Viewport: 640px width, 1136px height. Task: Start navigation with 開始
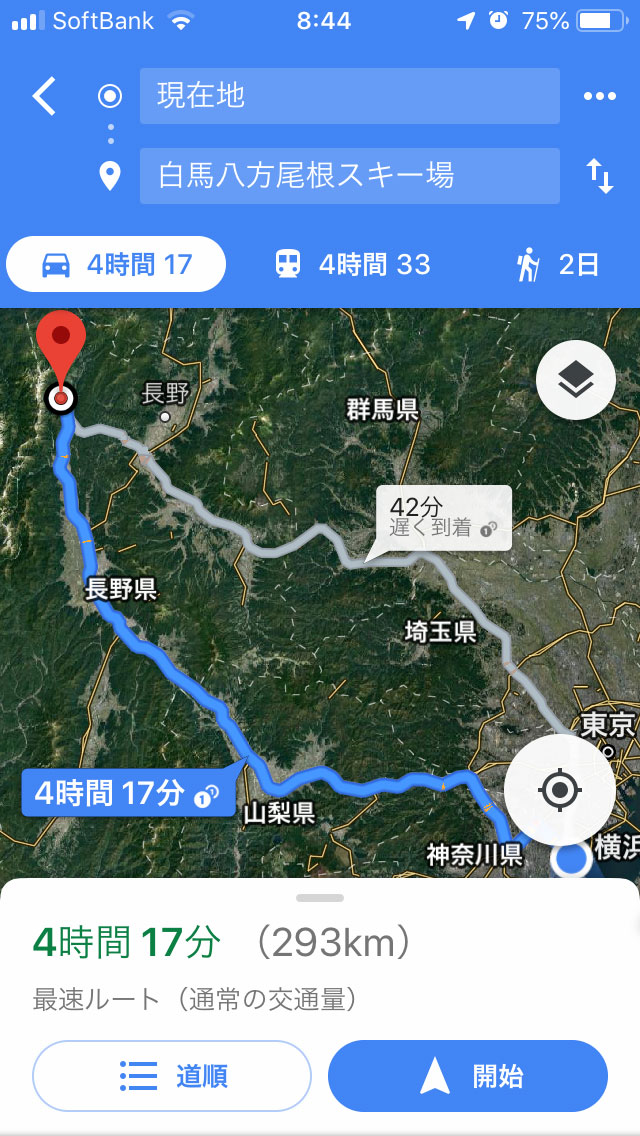click(468, 1076)
